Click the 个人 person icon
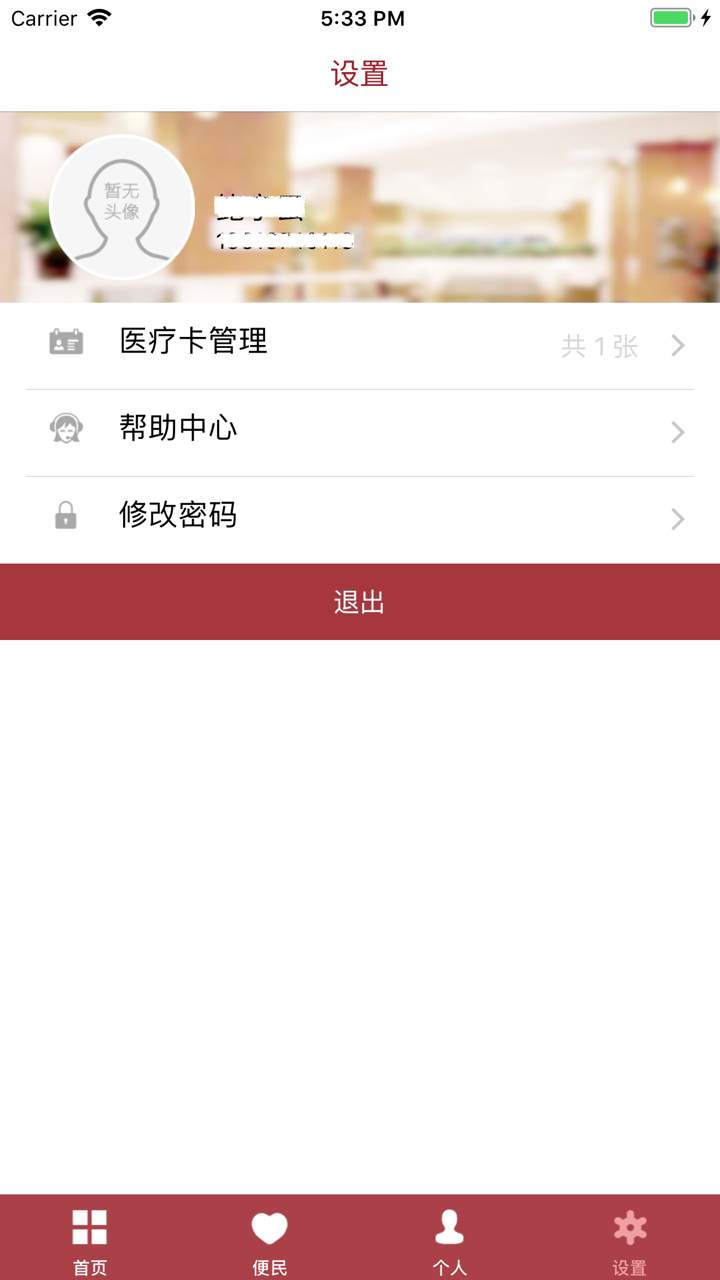The width and height of the screenshot is (720, 1280). pyautogui.click(x=449, y=1226)
